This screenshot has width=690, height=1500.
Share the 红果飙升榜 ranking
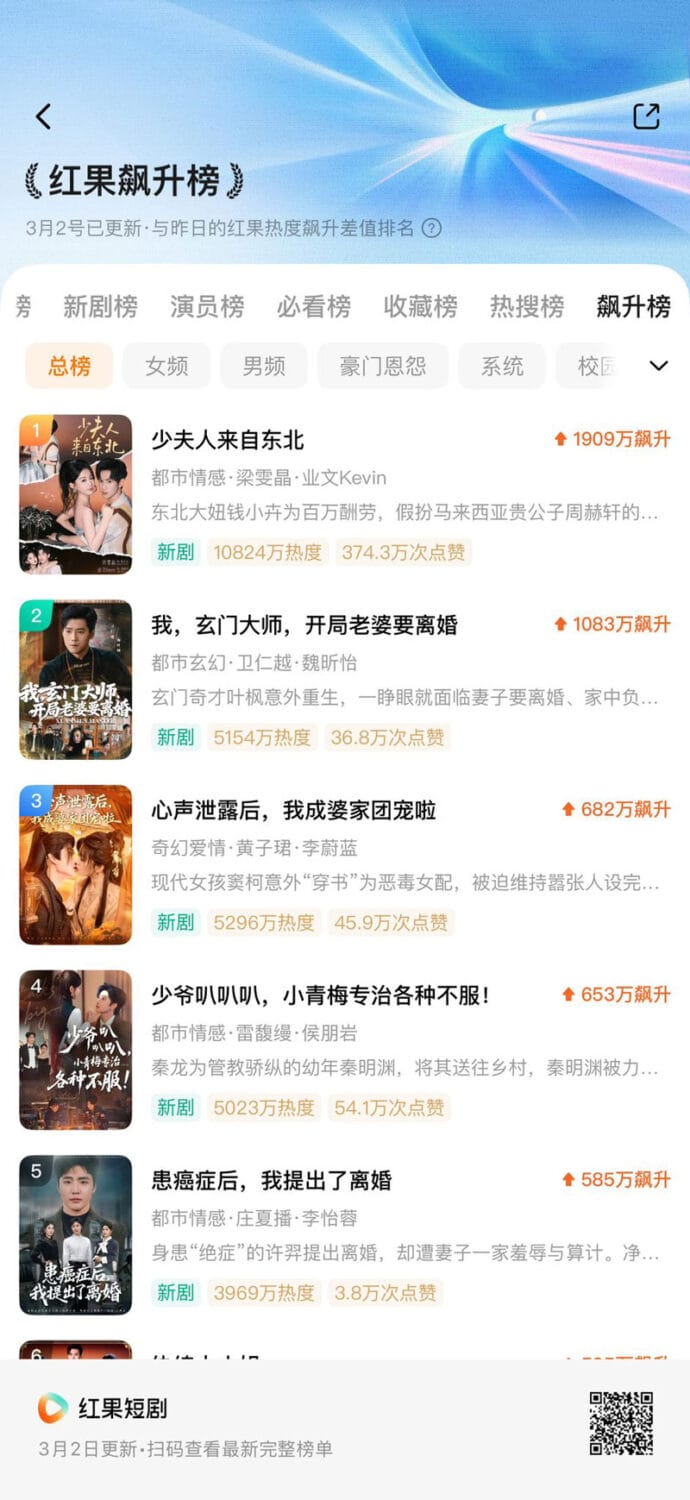[647, 116]
